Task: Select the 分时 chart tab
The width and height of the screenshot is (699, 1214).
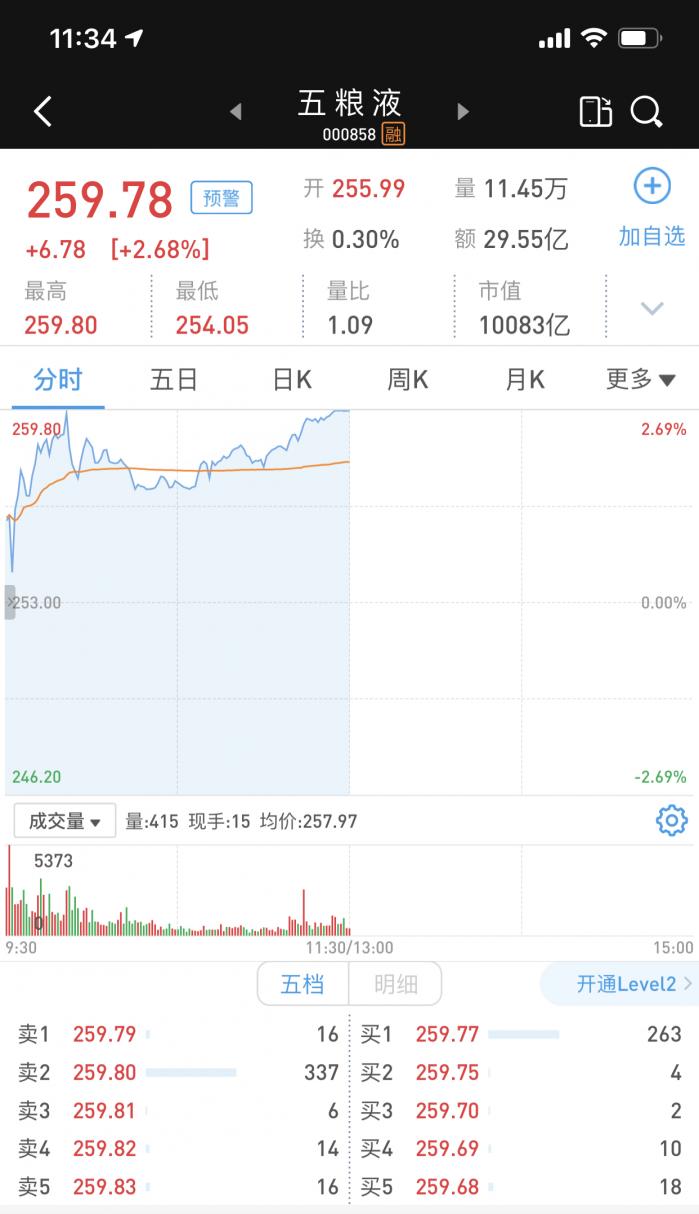Action: tap(58, 380)
